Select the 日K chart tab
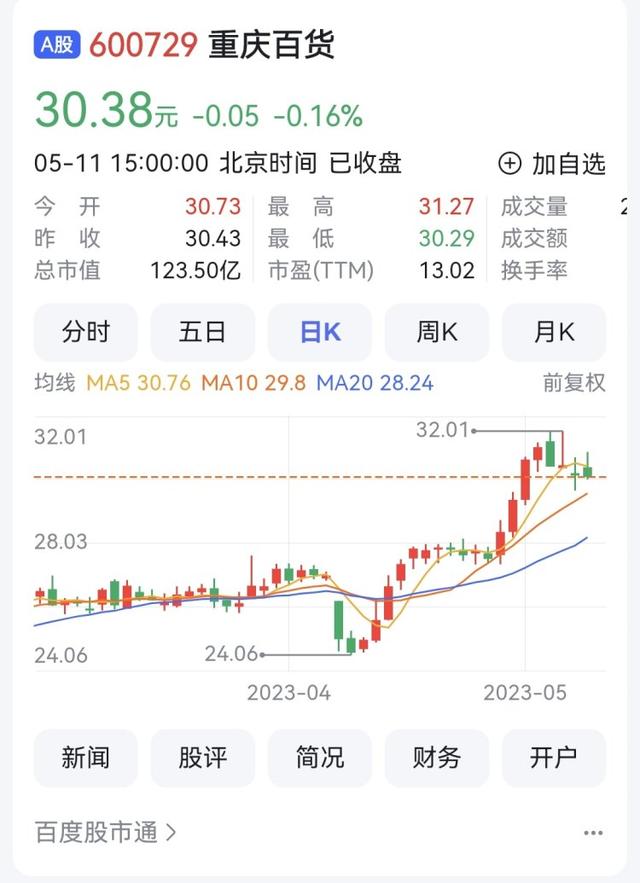 tap(319, 332)
